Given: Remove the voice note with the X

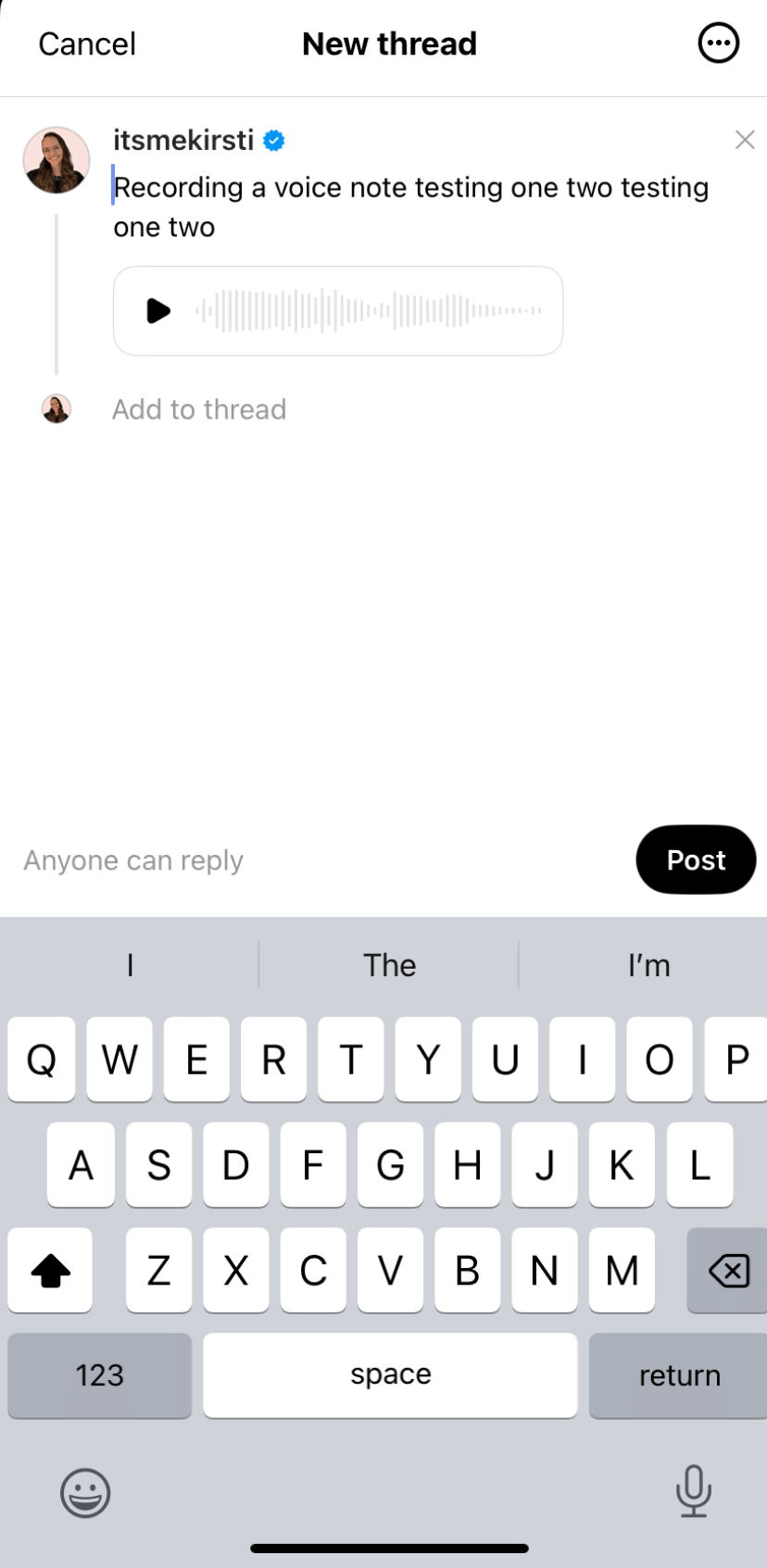Looking at the screenshot, I should 745,140.
